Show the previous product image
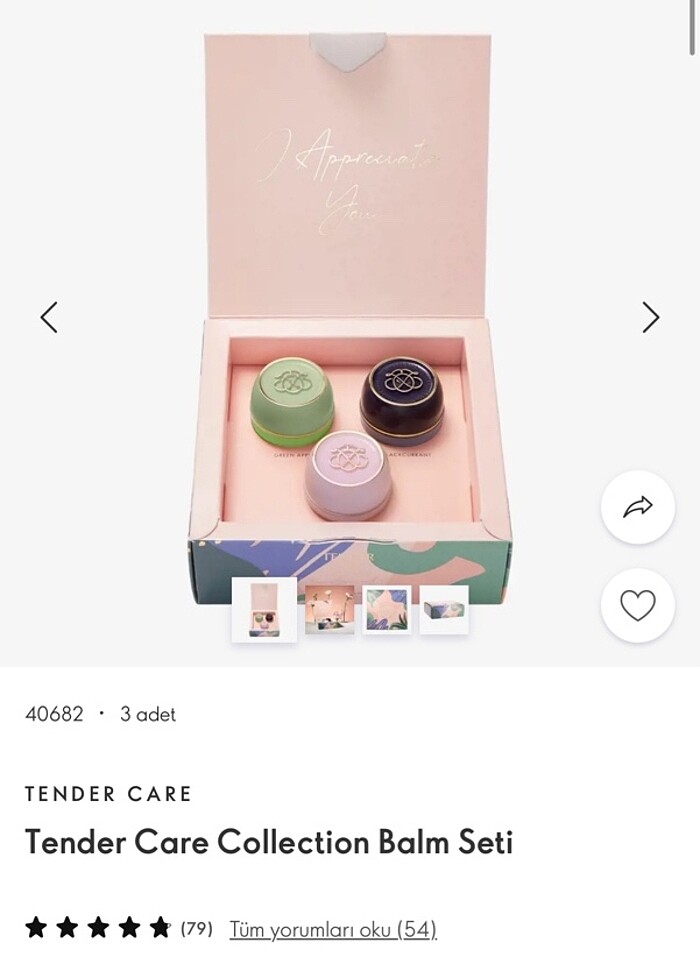Screen dimensions: 700x980 click(49, 317)
